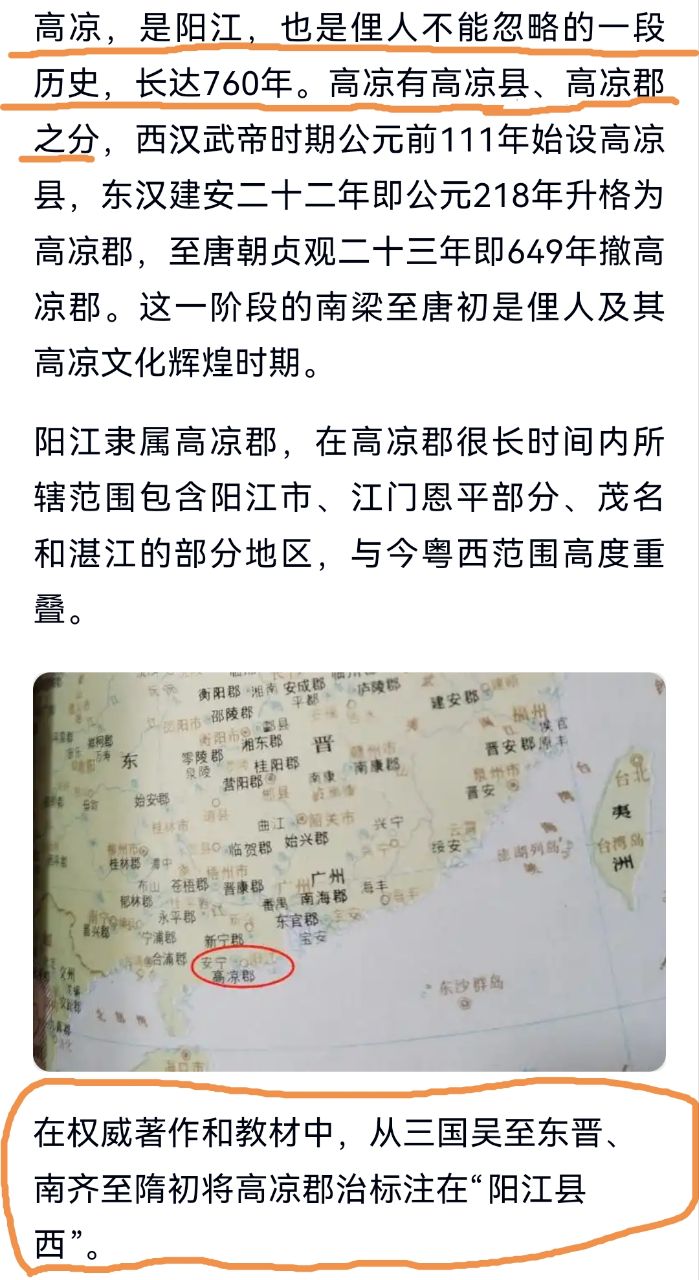
Task: Open the historical map image of 高凉郡
Action: tap(349, 870)
